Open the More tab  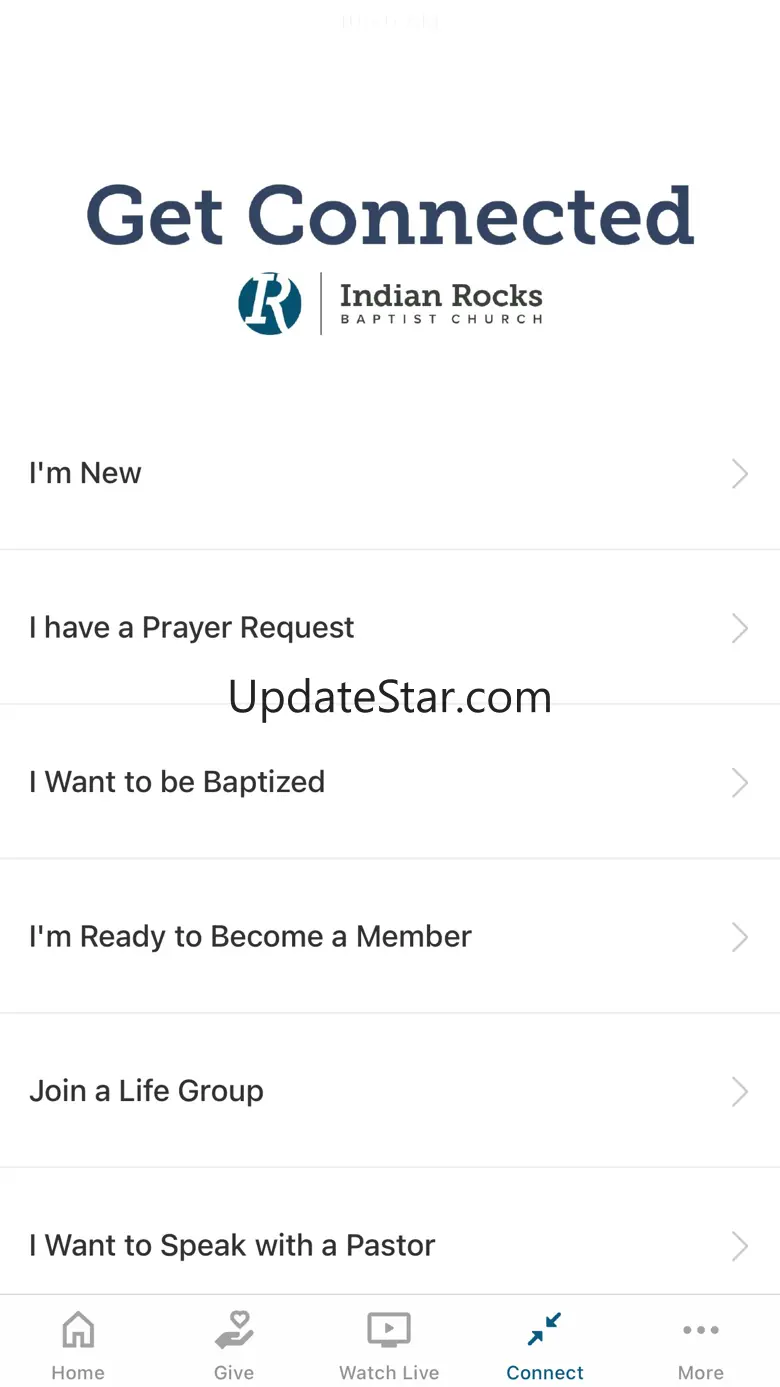[701, 1345]
